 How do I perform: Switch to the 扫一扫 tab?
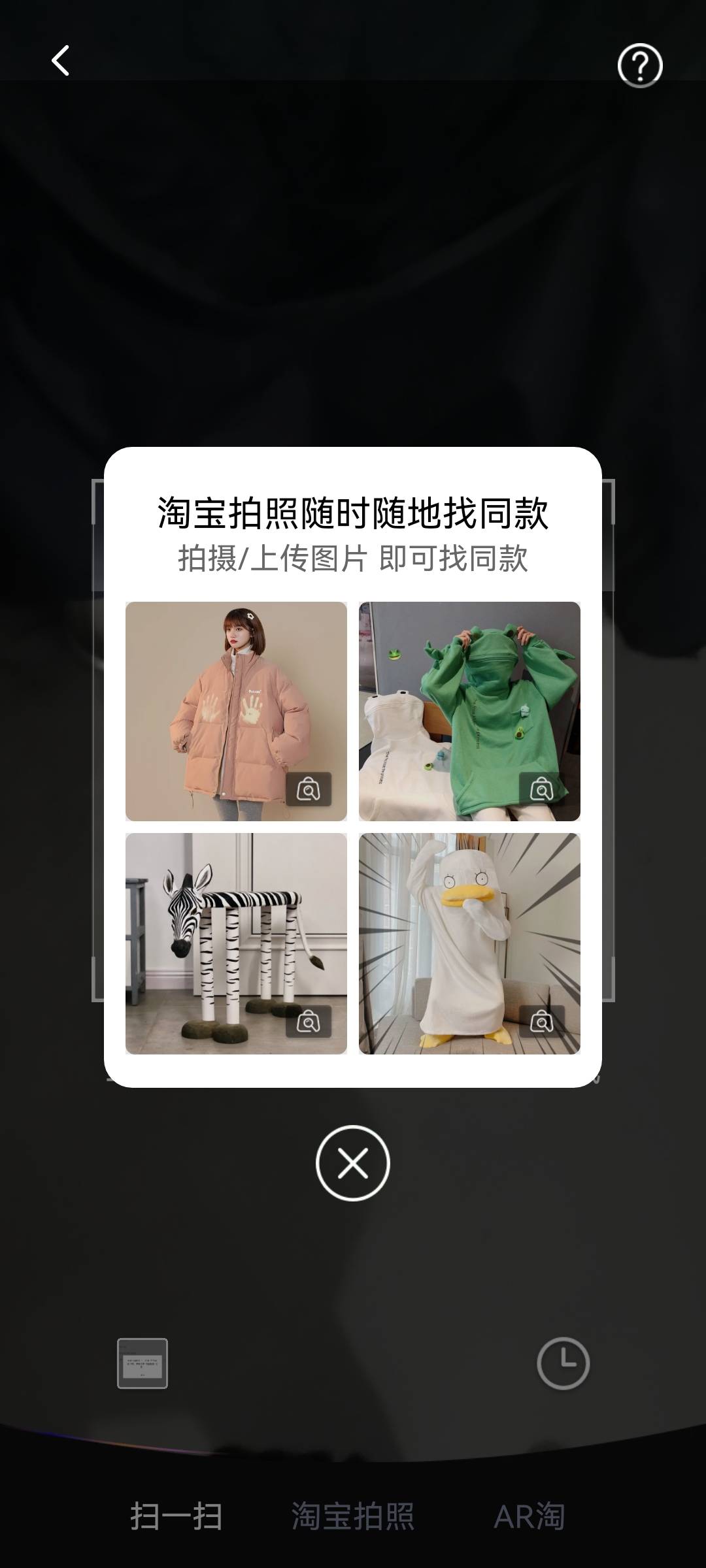[x=176, y=1516]
